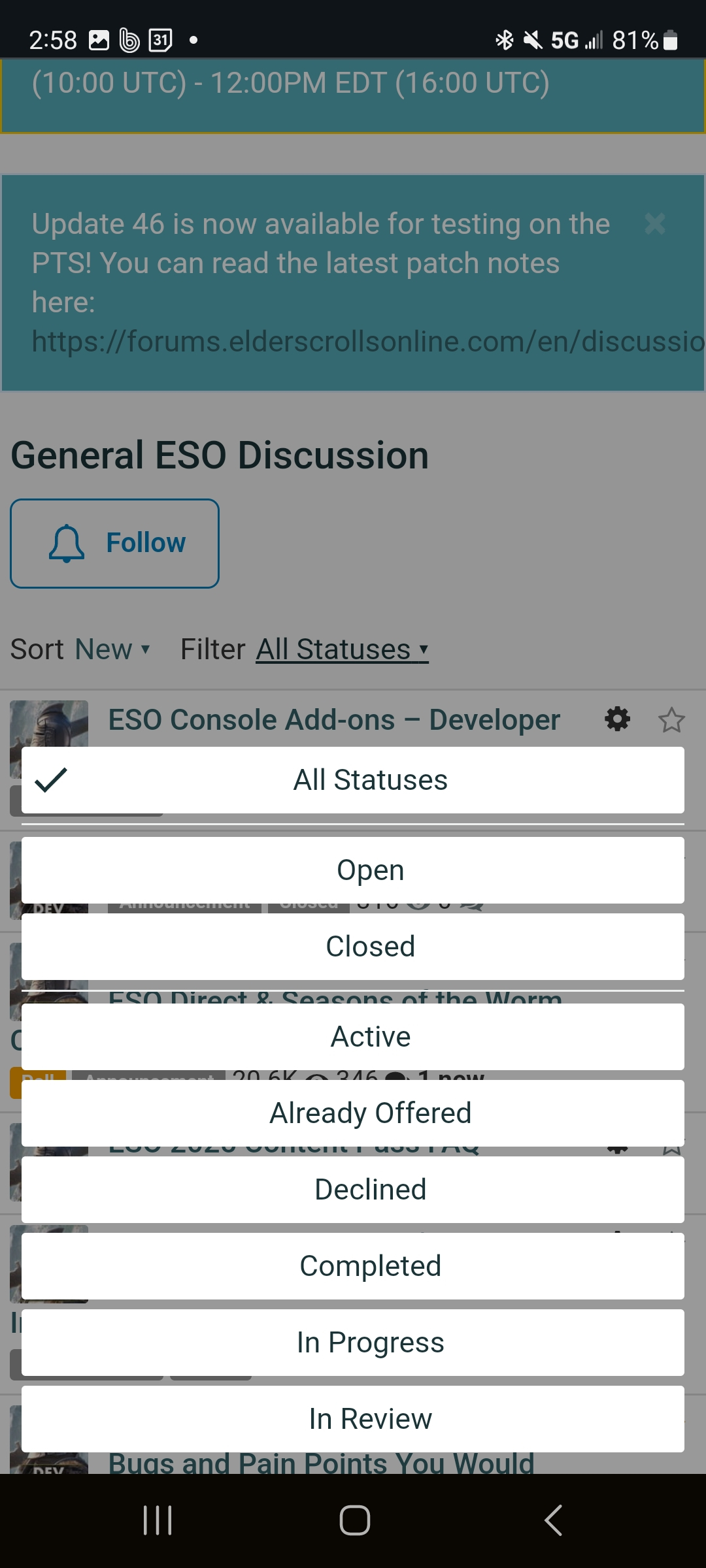Screen dimensions: 706x1568
Task: Bookmark the ESO Console Add-ons thread
Action: click(671, 720)
